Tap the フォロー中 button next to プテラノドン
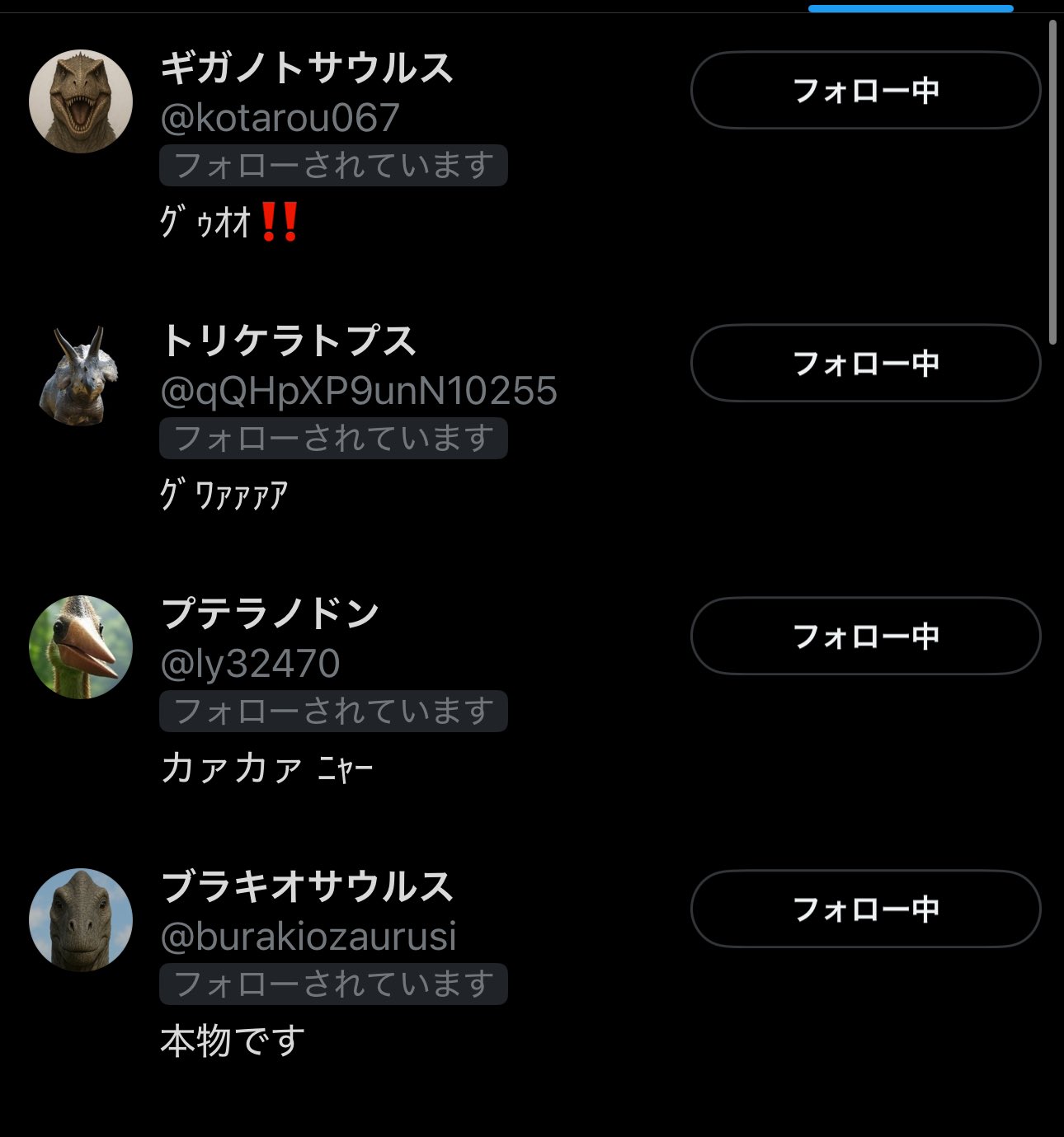The width and height of the screenshot is (1064, 1137). (x=865, y=636)
